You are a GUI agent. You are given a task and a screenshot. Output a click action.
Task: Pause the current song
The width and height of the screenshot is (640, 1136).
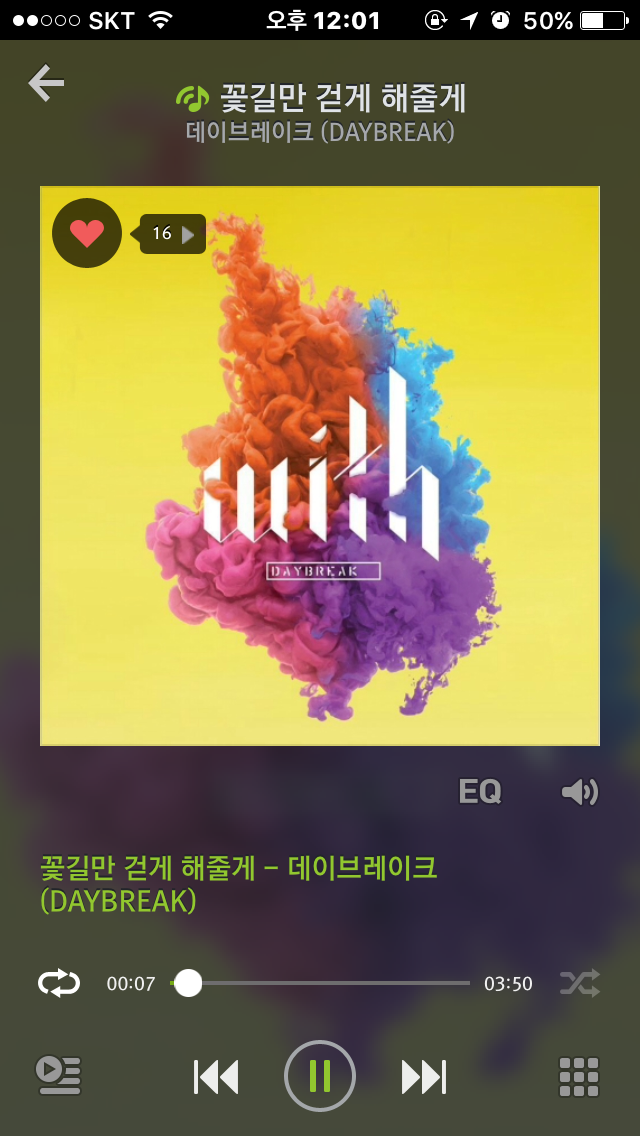click(x=320, y=1076)
